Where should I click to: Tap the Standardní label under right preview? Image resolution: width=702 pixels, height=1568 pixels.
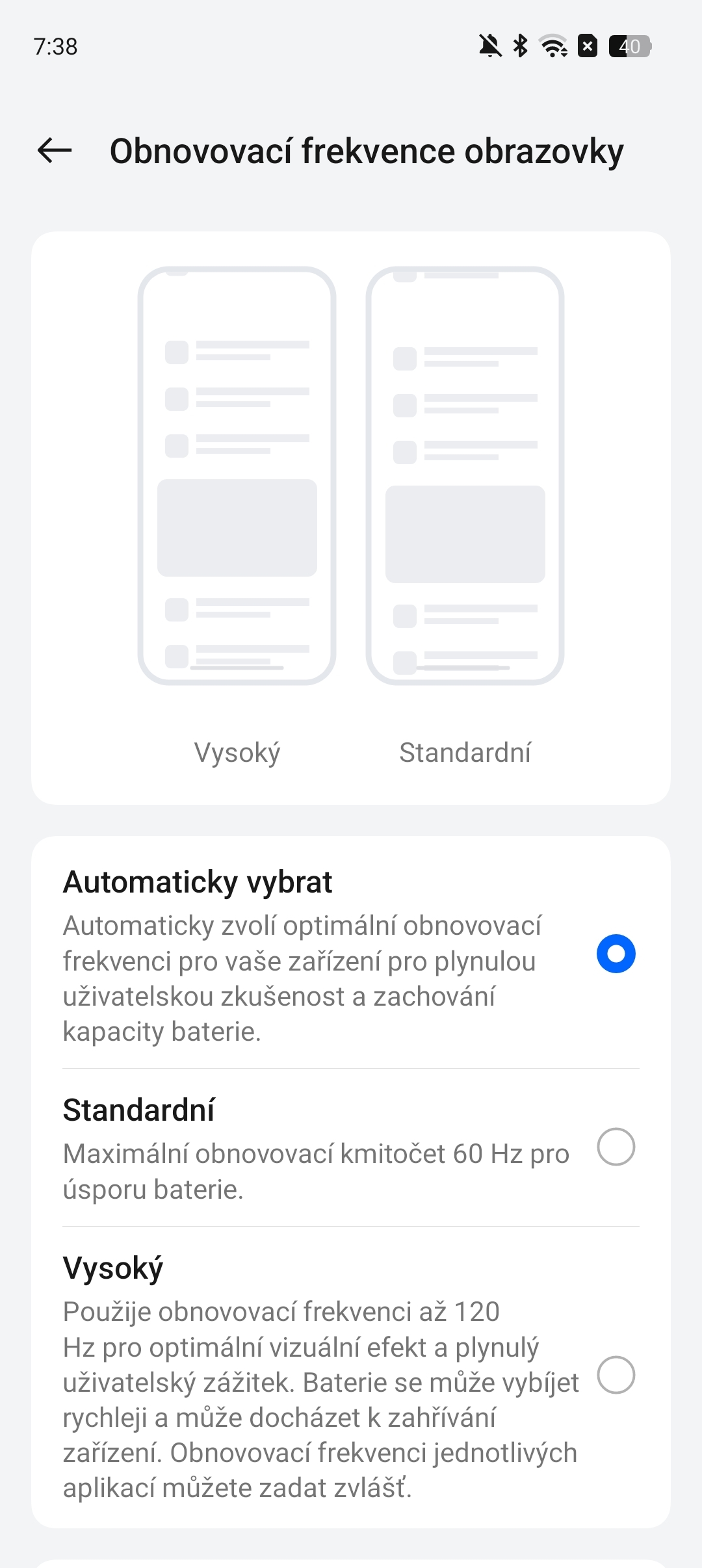click(466, 753)
